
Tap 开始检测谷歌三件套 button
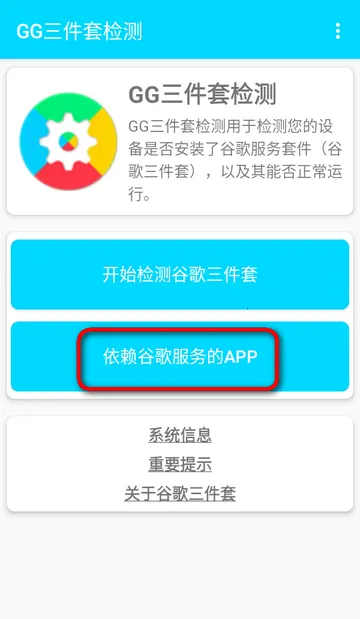(180, 274)
